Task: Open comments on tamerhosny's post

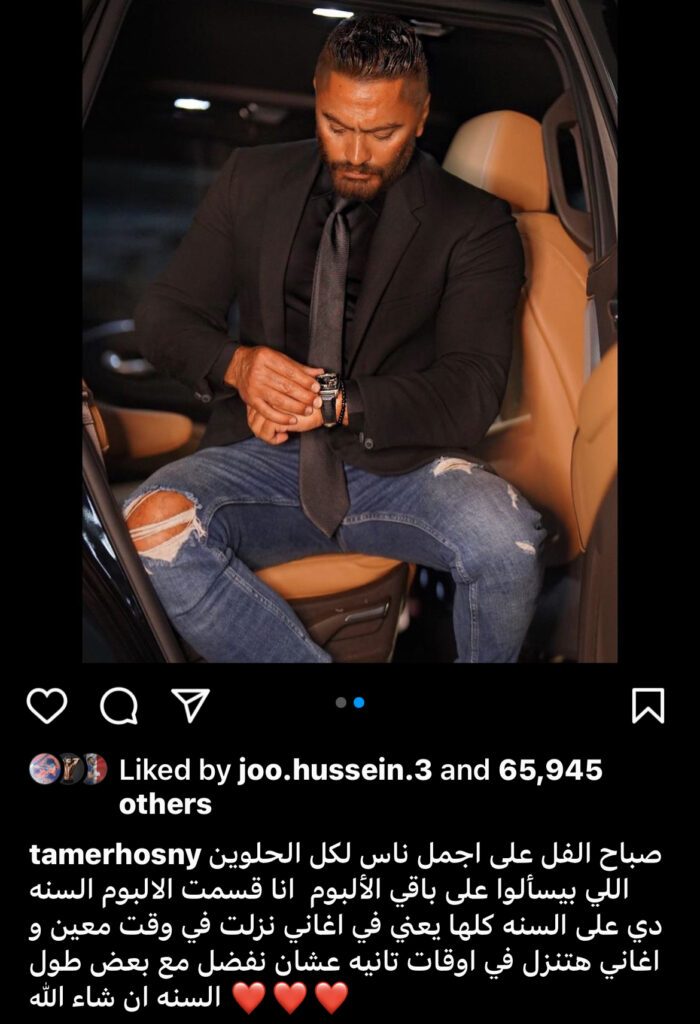Action: pos(119,706)
